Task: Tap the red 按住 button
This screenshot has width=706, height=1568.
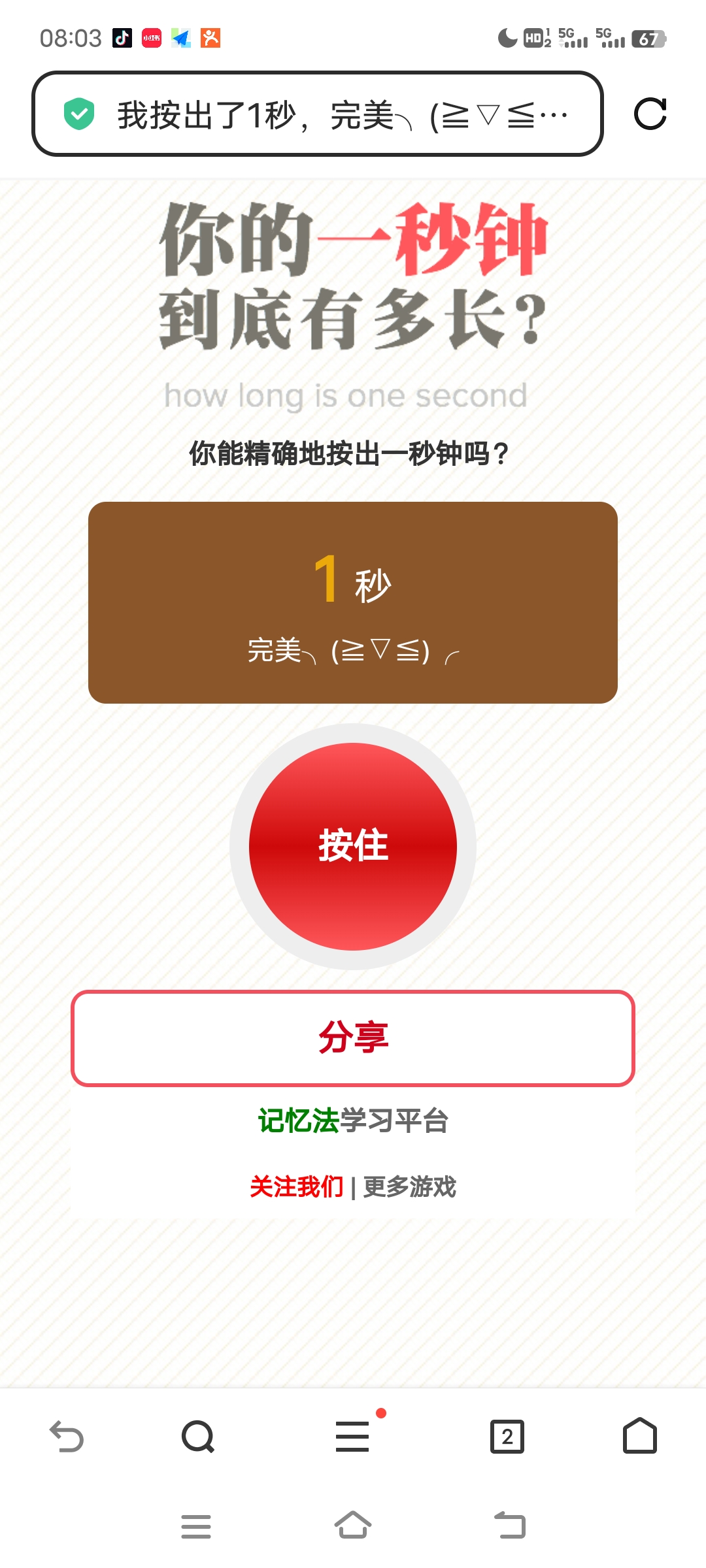Action: point(353,846)
